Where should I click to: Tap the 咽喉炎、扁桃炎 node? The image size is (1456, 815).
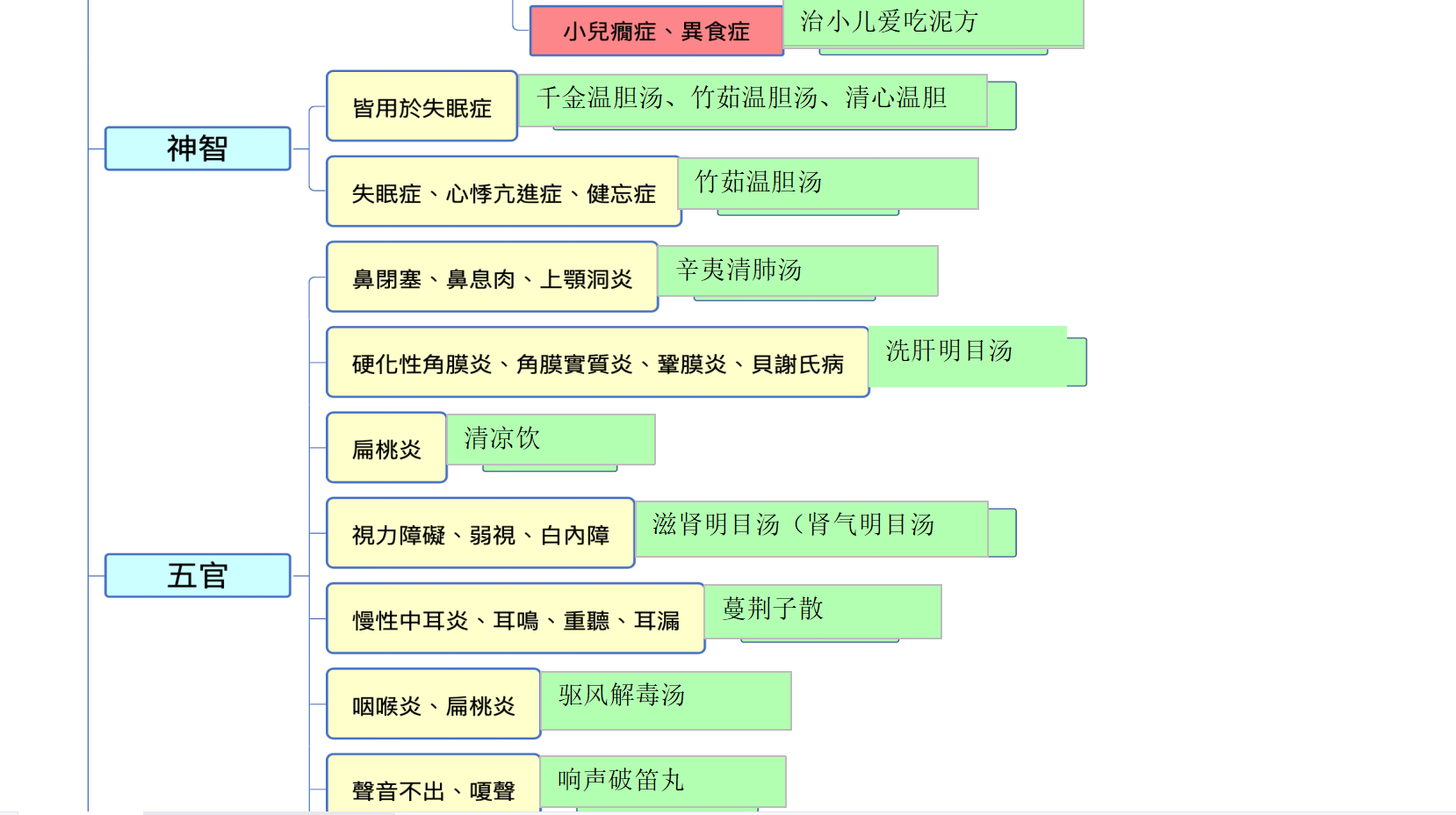(x=433, y=705)
